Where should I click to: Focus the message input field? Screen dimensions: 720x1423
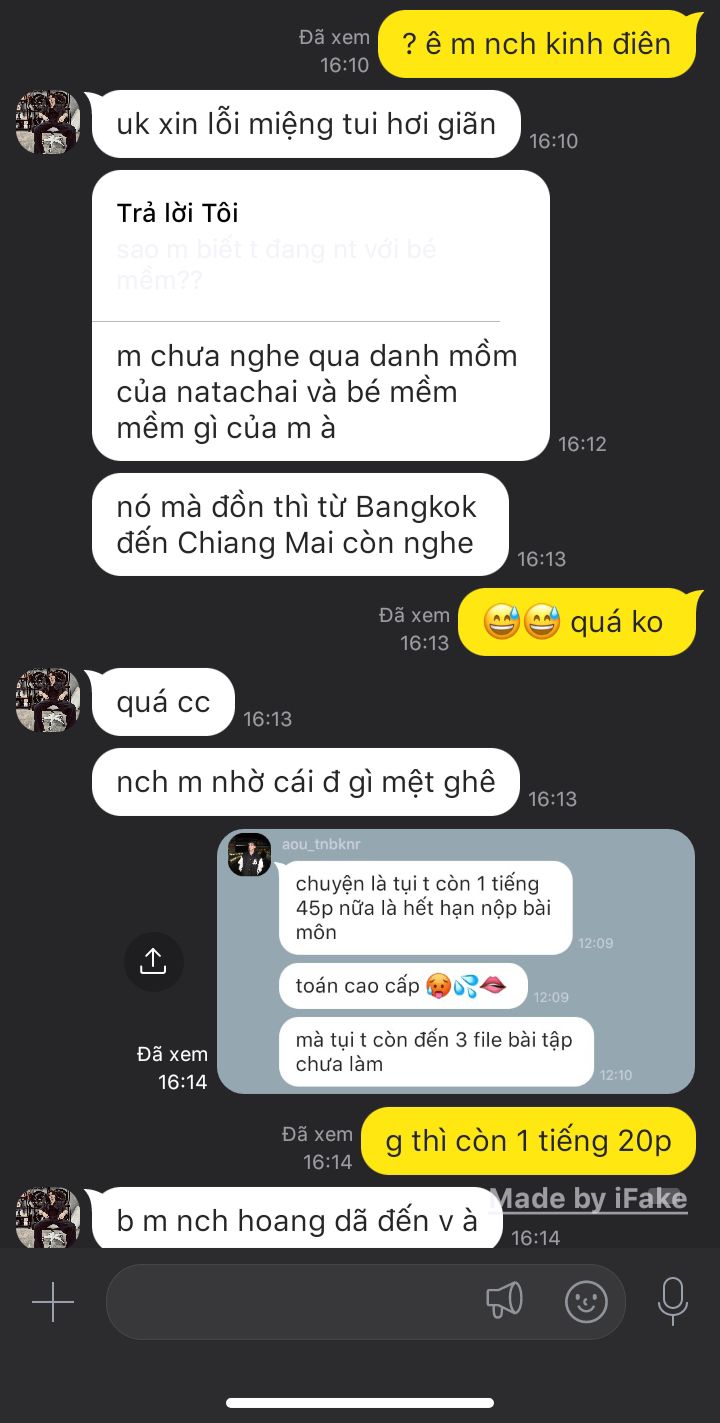click(x=290, y=1302)
